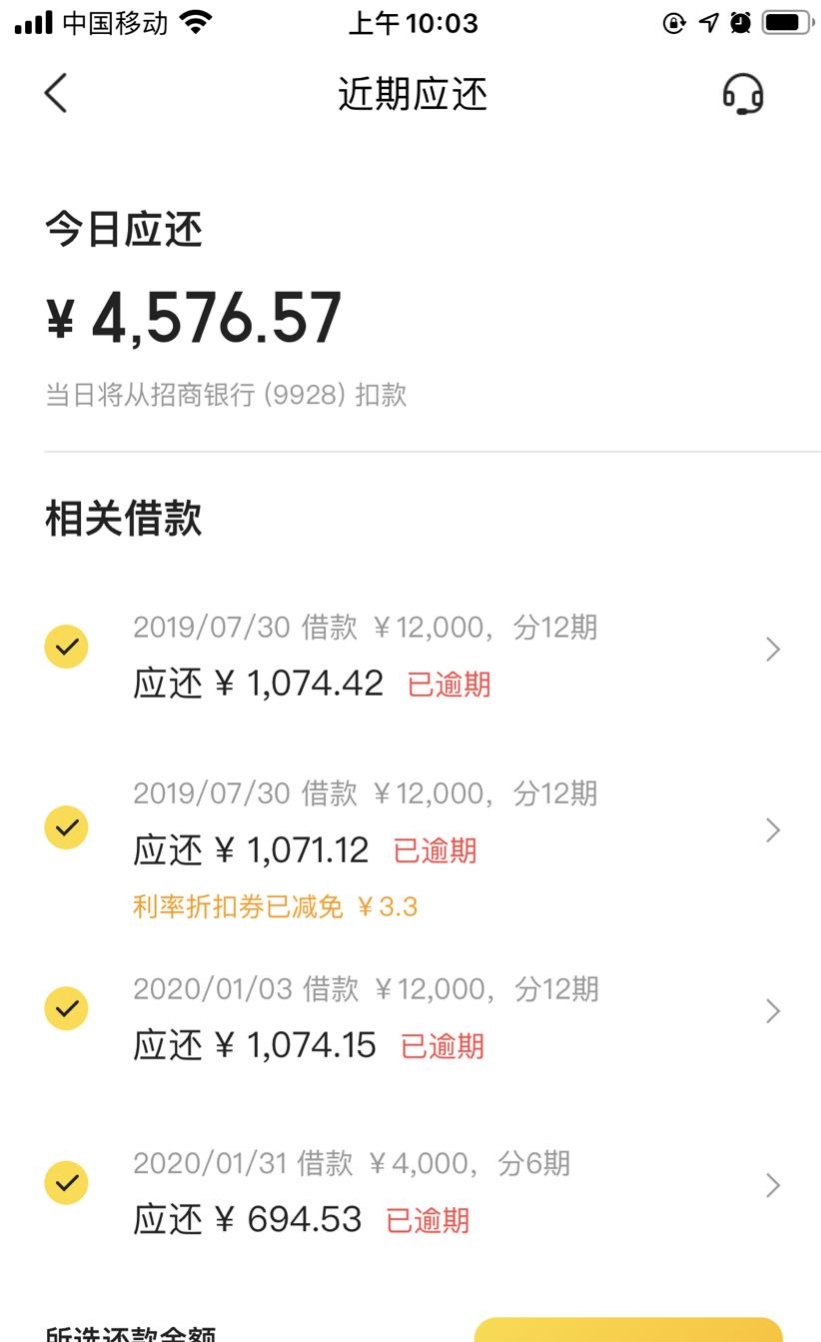
Task: Tap the back arrow to return
Action: pyautogui.click(x=55, y=93)
